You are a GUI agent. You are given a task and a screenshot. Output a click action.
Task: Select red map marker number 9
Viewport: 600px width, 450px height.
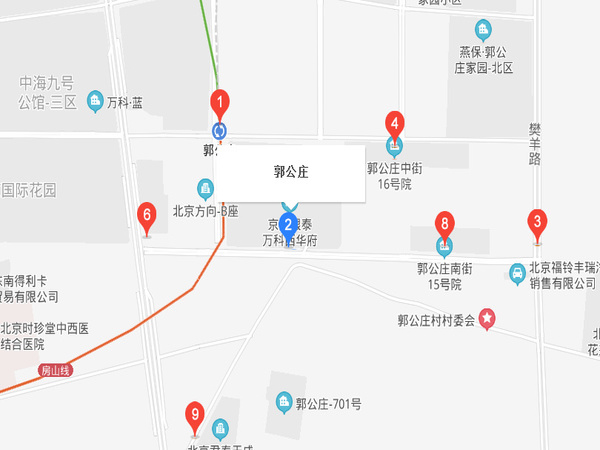pyautogui.click(x=196, y=414)
